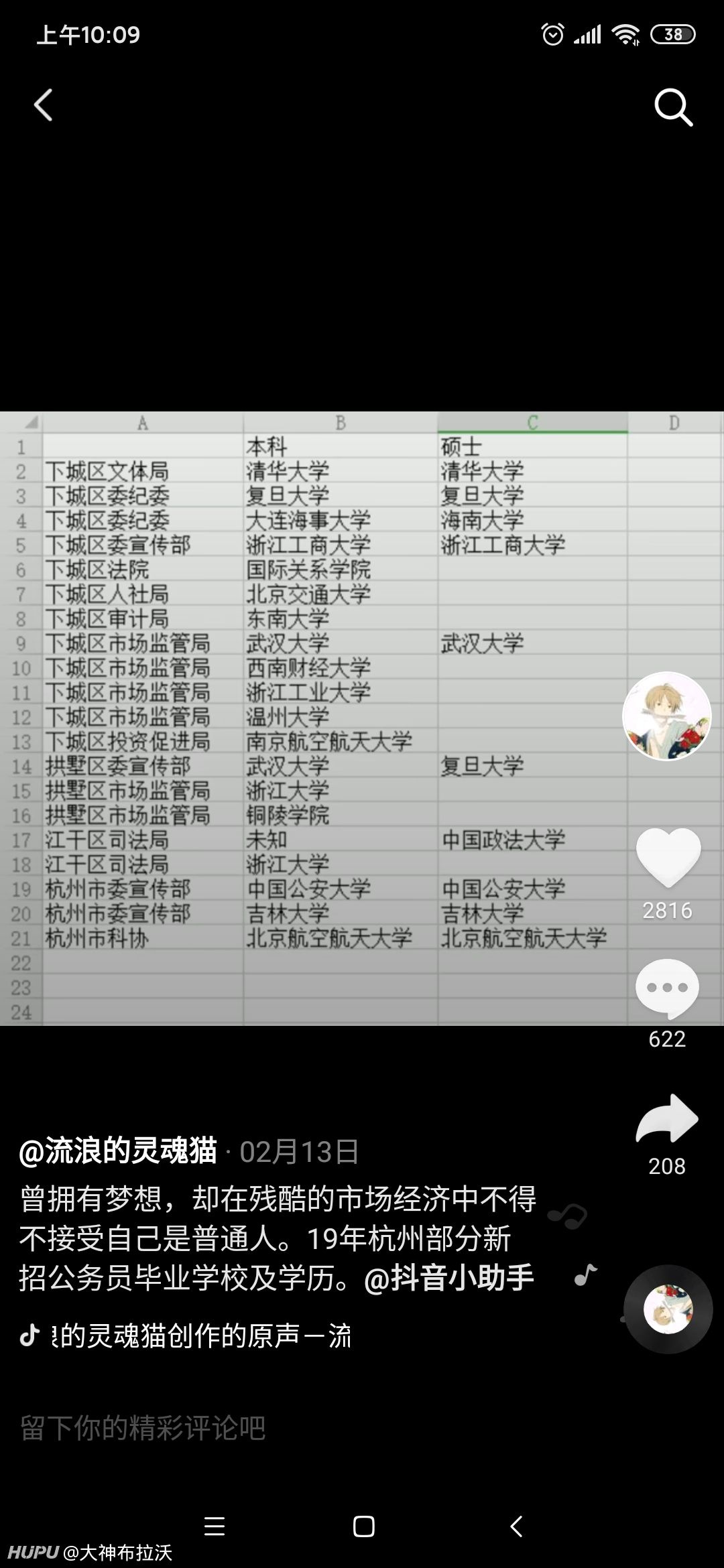Image resolution: width=724 pixels, height=1568 pixels.
Task: Open the spinning music disc
Action: 668,1309
